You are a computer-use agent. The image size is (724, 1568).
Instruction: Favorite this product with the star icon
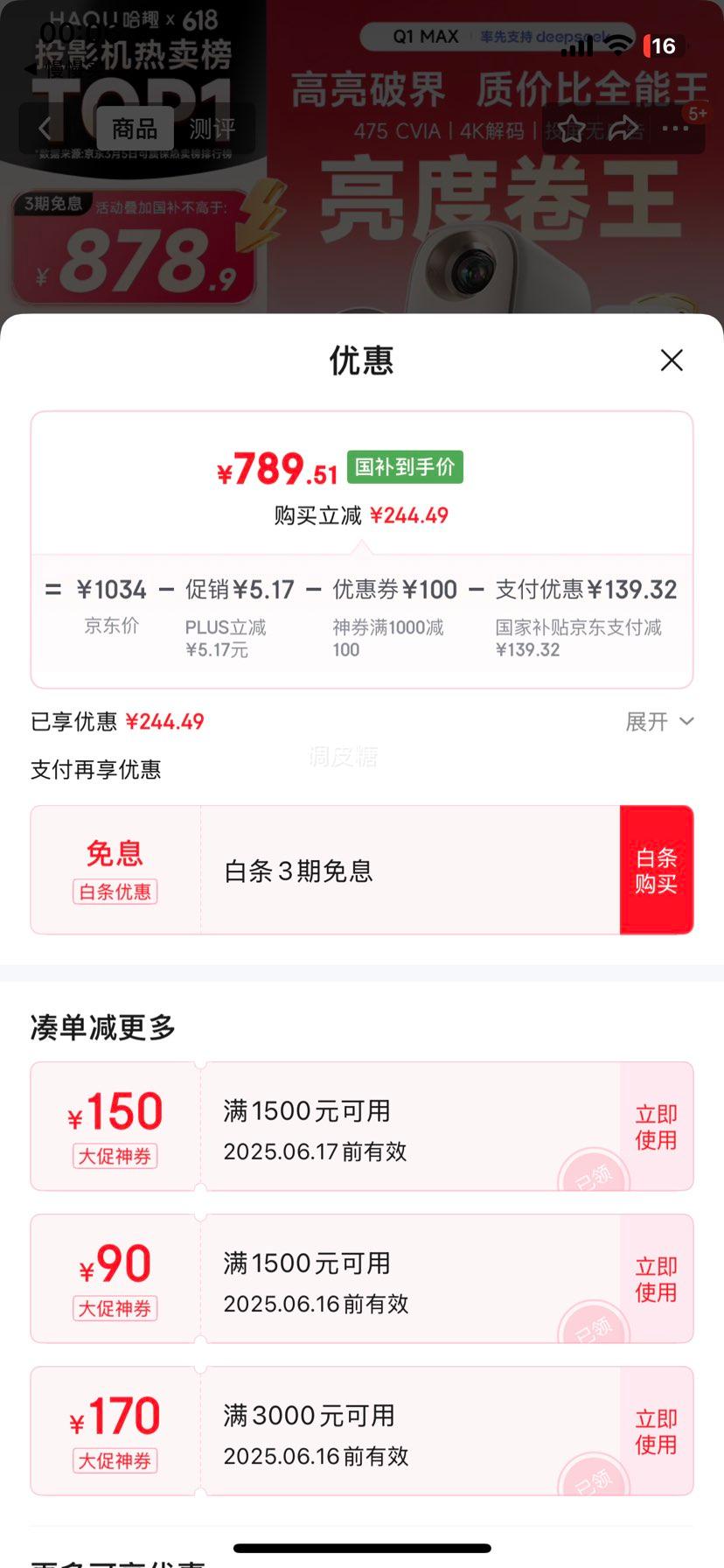pyautogui.click(x=571, y=129)
